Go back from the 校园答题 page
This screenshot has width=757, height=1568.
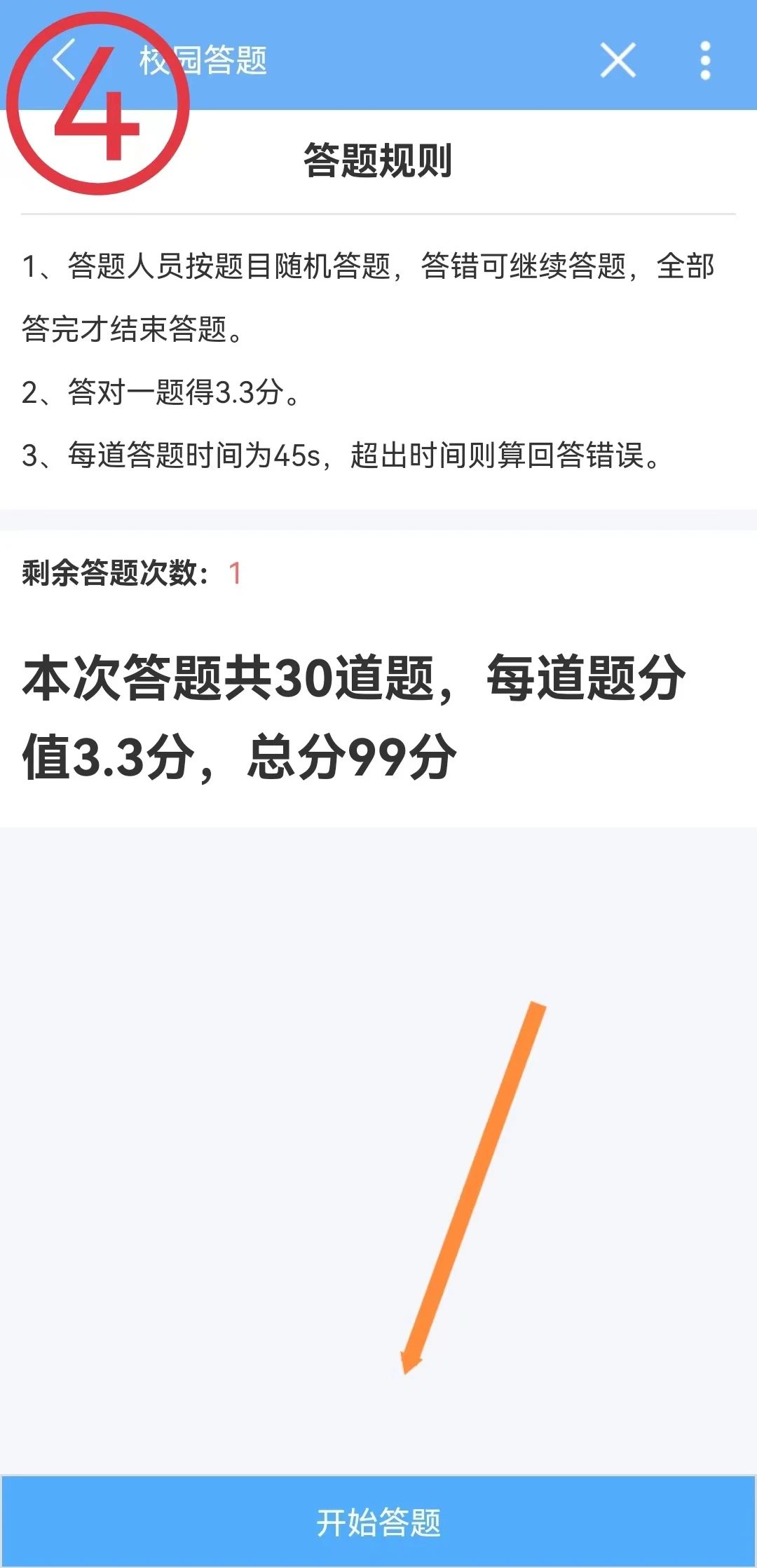pyautogui.click(x=63, y=60)
